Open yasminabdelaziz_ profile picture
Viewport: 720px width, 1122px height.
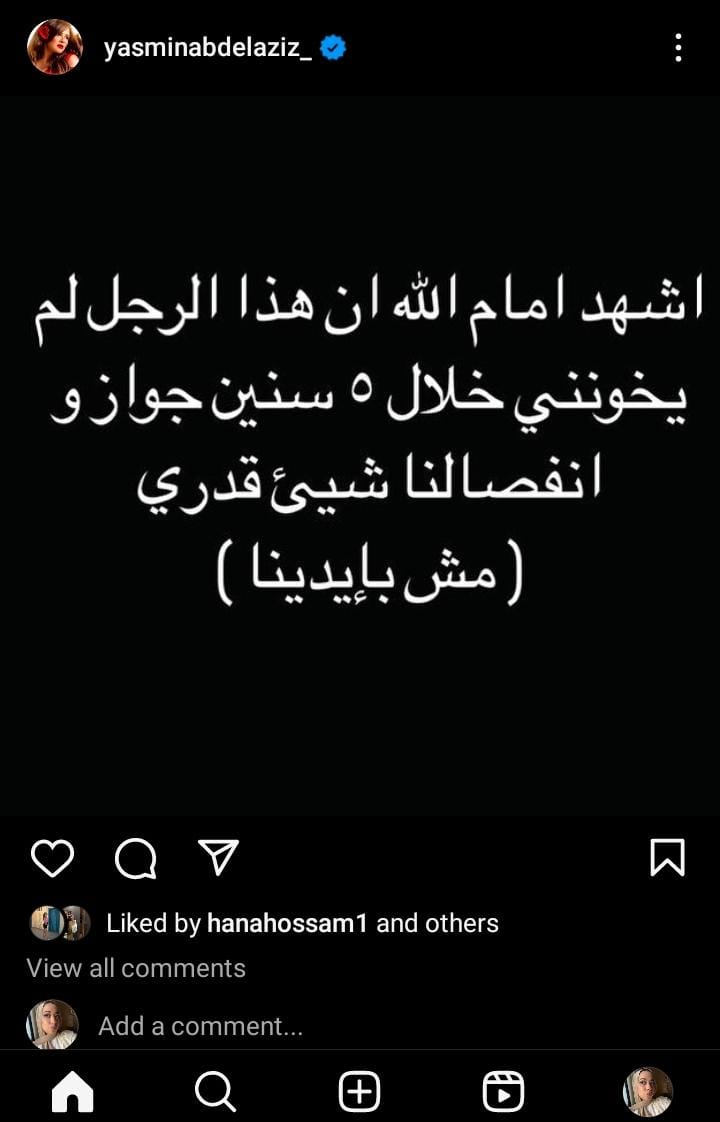point(54,47)
